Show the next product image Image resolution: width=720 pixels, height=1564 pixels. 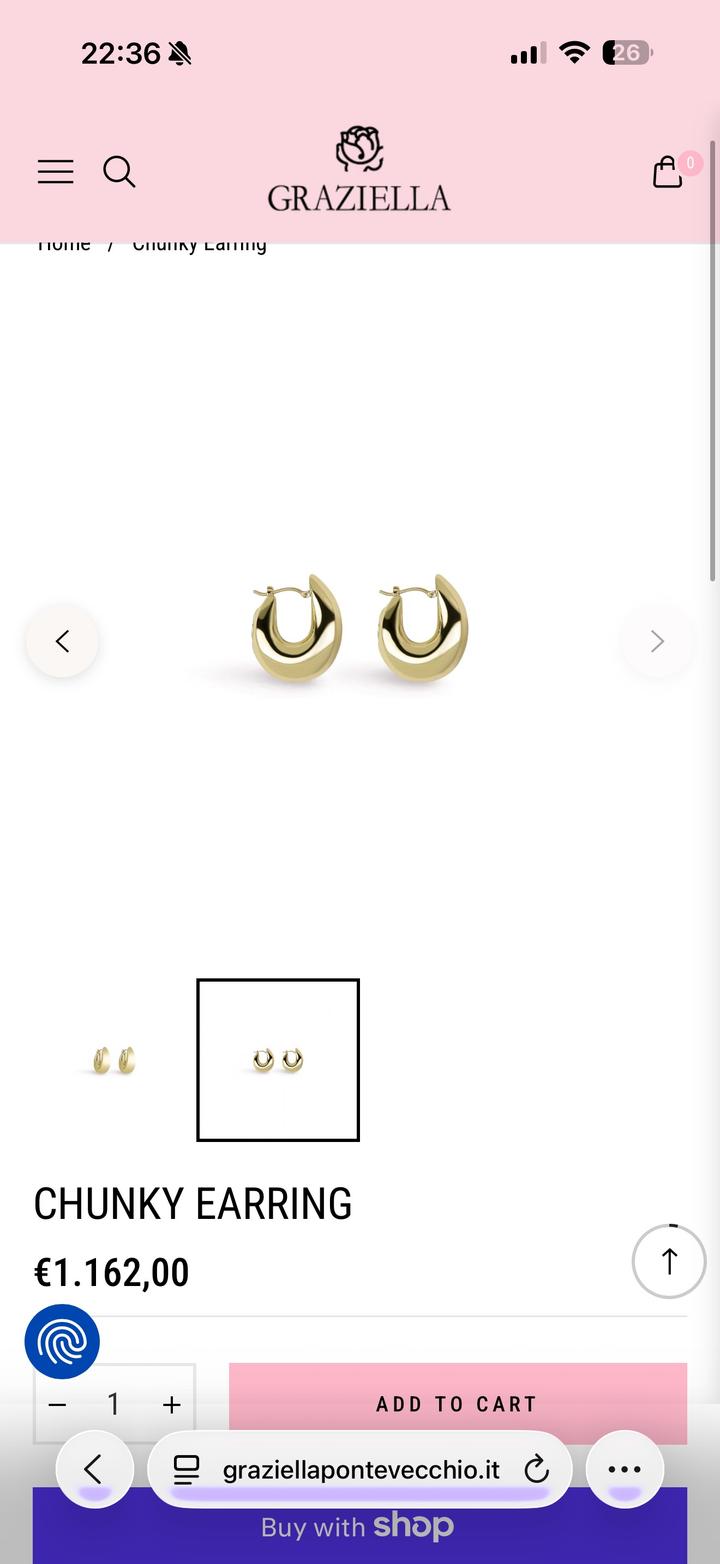657,641
